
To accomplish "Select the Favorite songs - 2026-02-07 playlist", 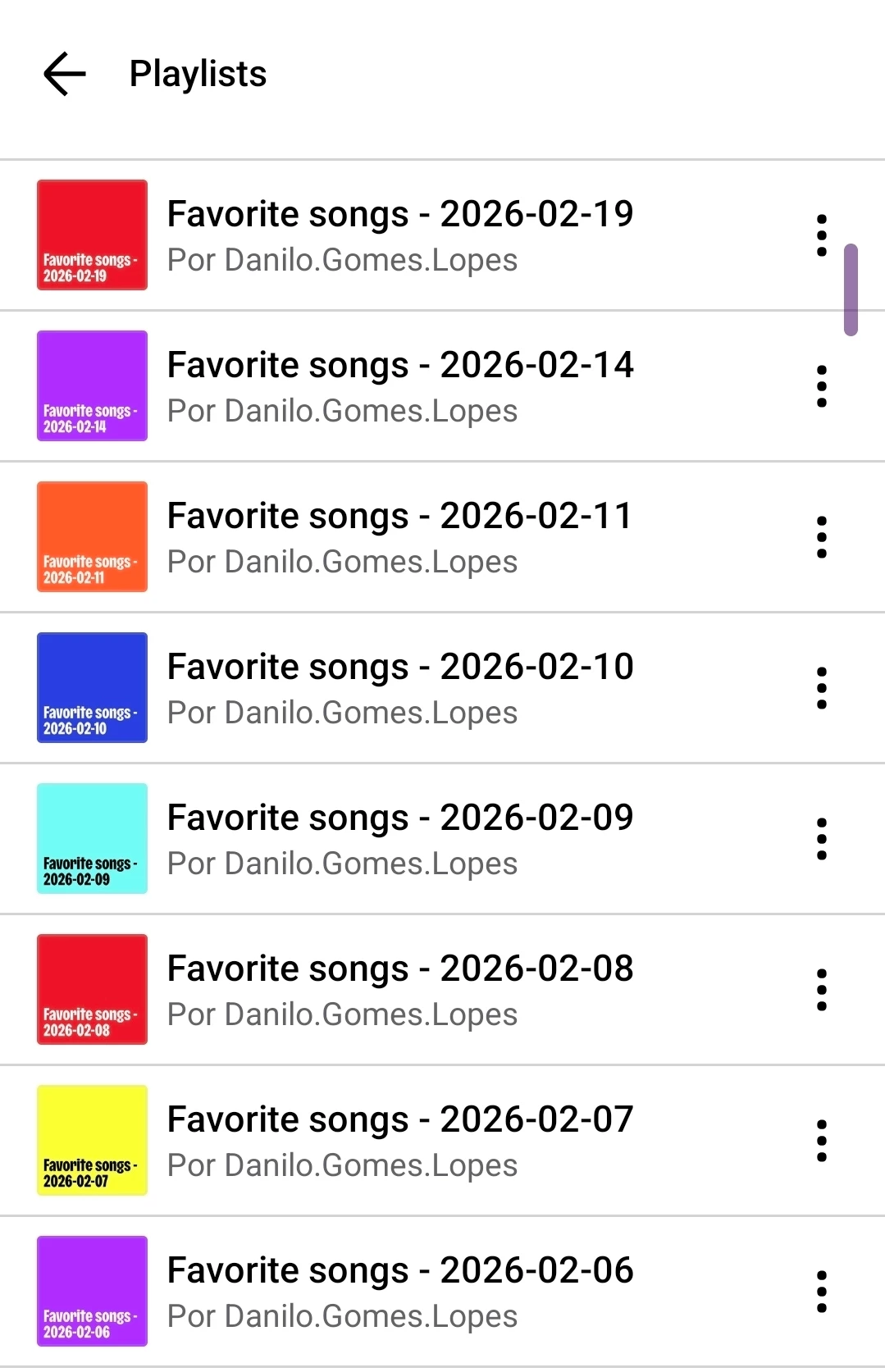I will pos(400,1141).
